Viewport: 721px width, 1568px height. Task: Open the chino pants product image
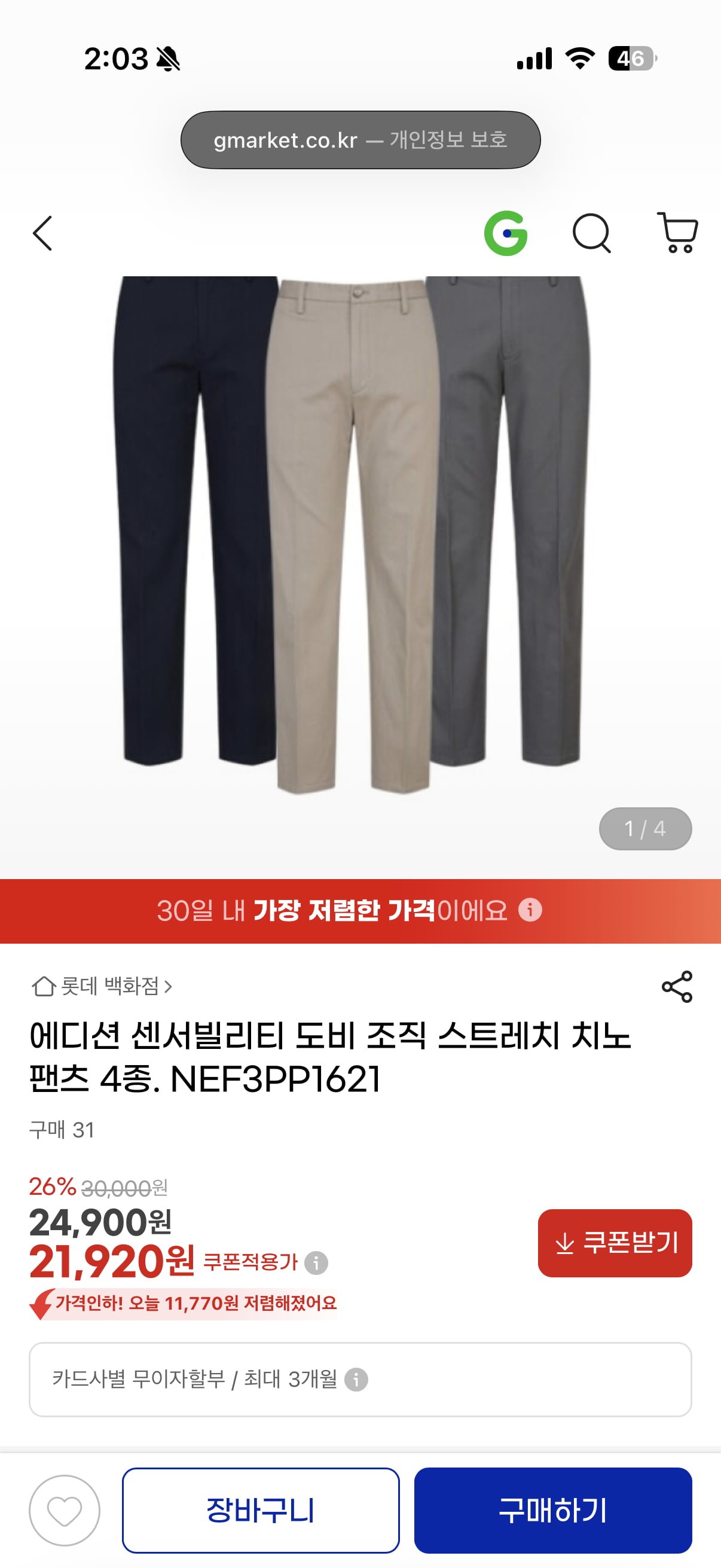[353, 536]
